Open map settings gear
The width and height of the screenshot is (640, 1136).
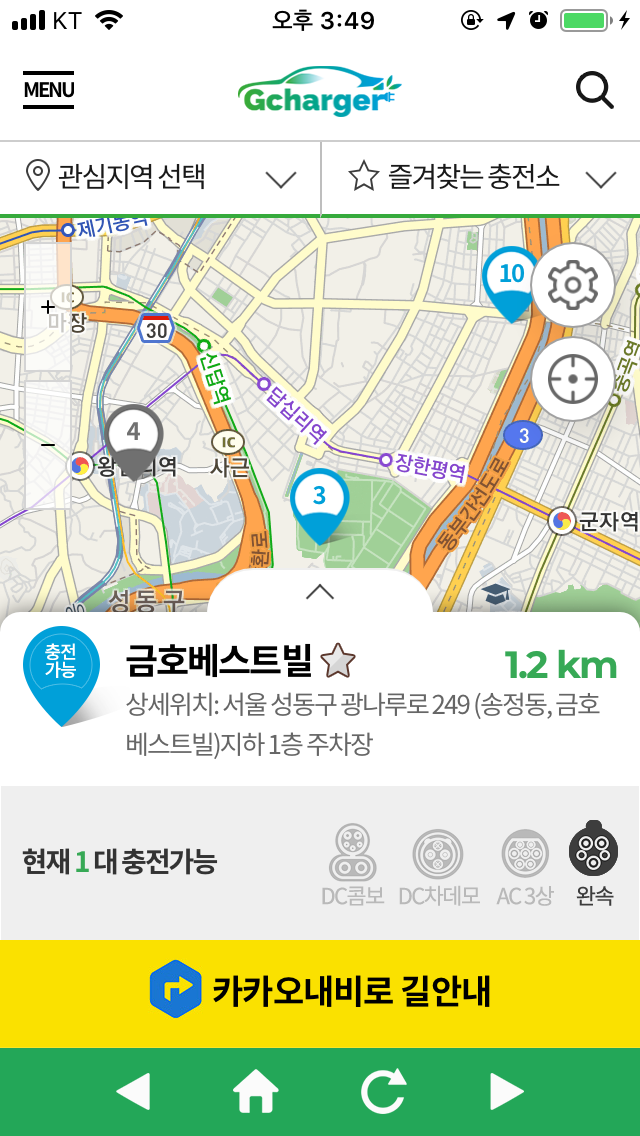573,285
